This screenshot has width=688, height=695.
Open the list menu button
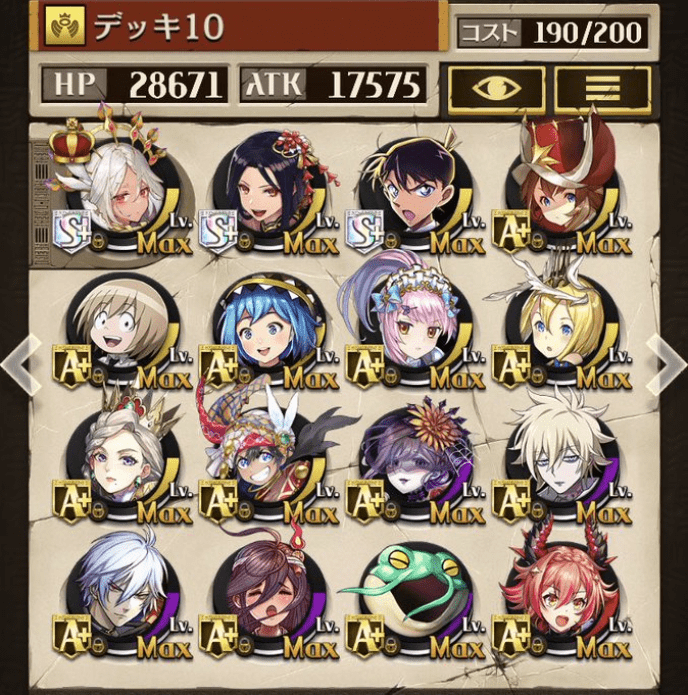pos(602,88)
